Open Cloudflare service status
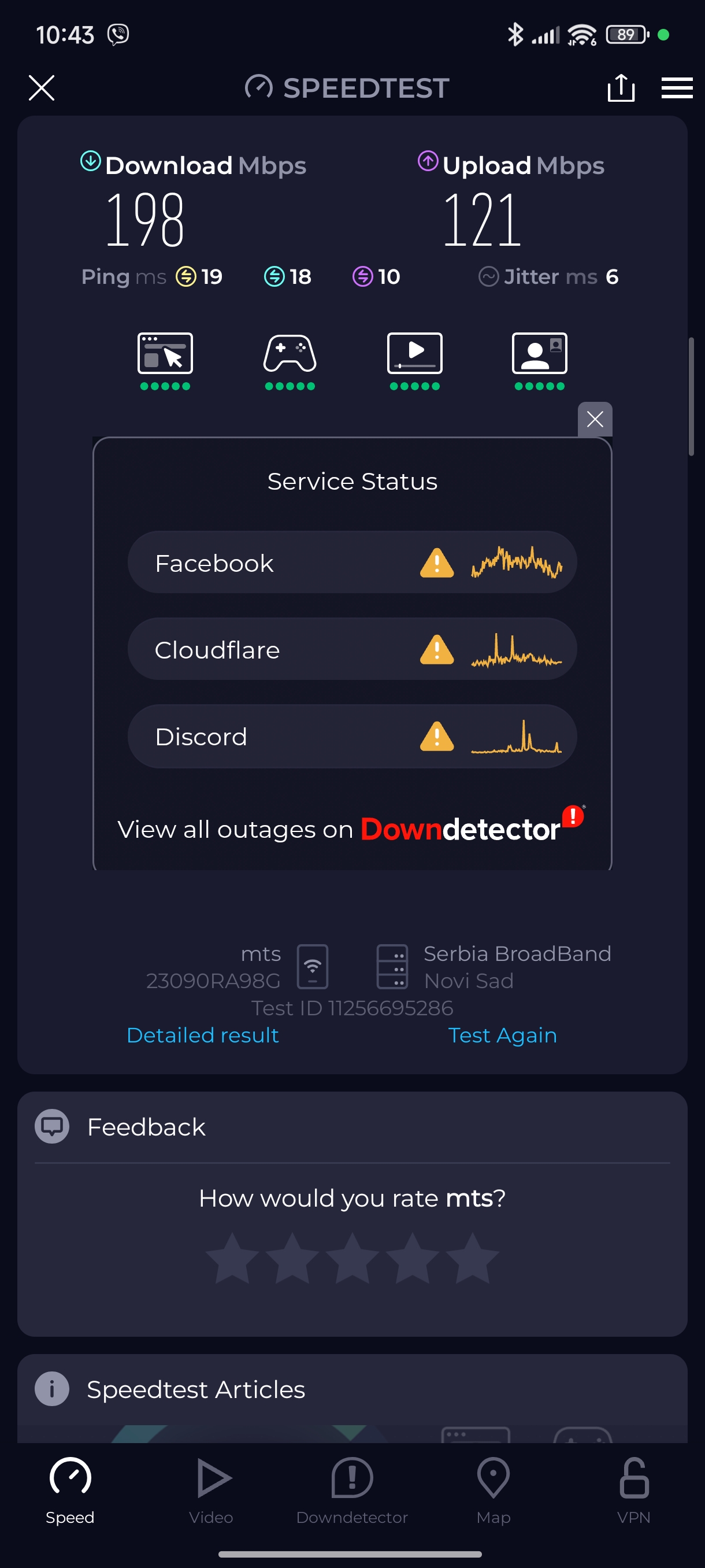 [x=351, y=649]
